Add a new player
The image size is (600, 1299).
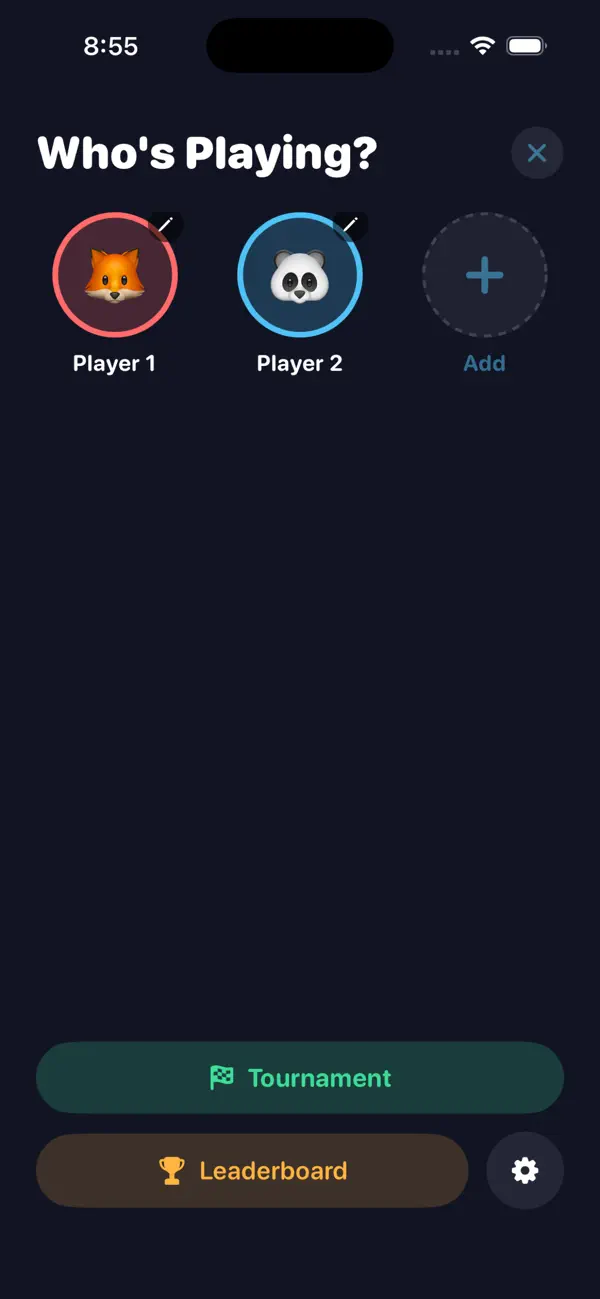(484, 275)
